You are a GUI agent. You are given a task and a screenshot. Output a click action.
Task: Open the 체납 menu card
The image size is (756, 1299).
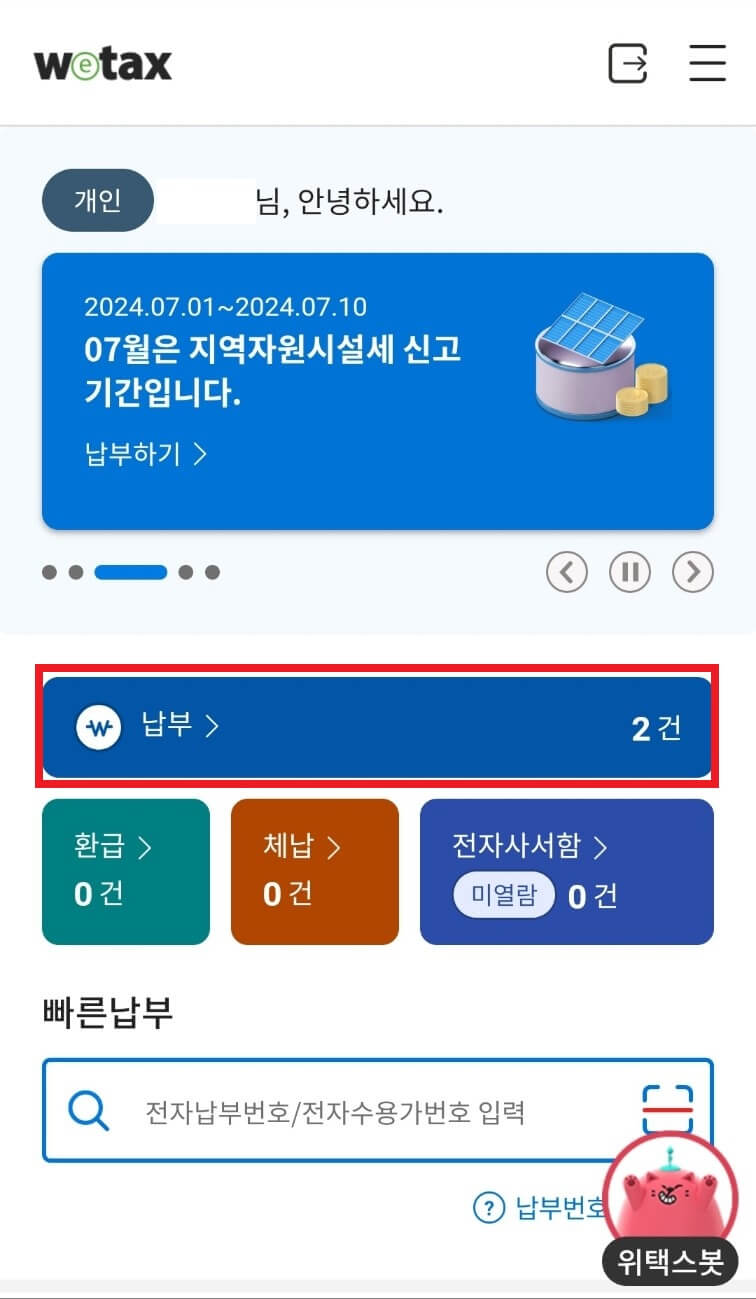point(314,870)
